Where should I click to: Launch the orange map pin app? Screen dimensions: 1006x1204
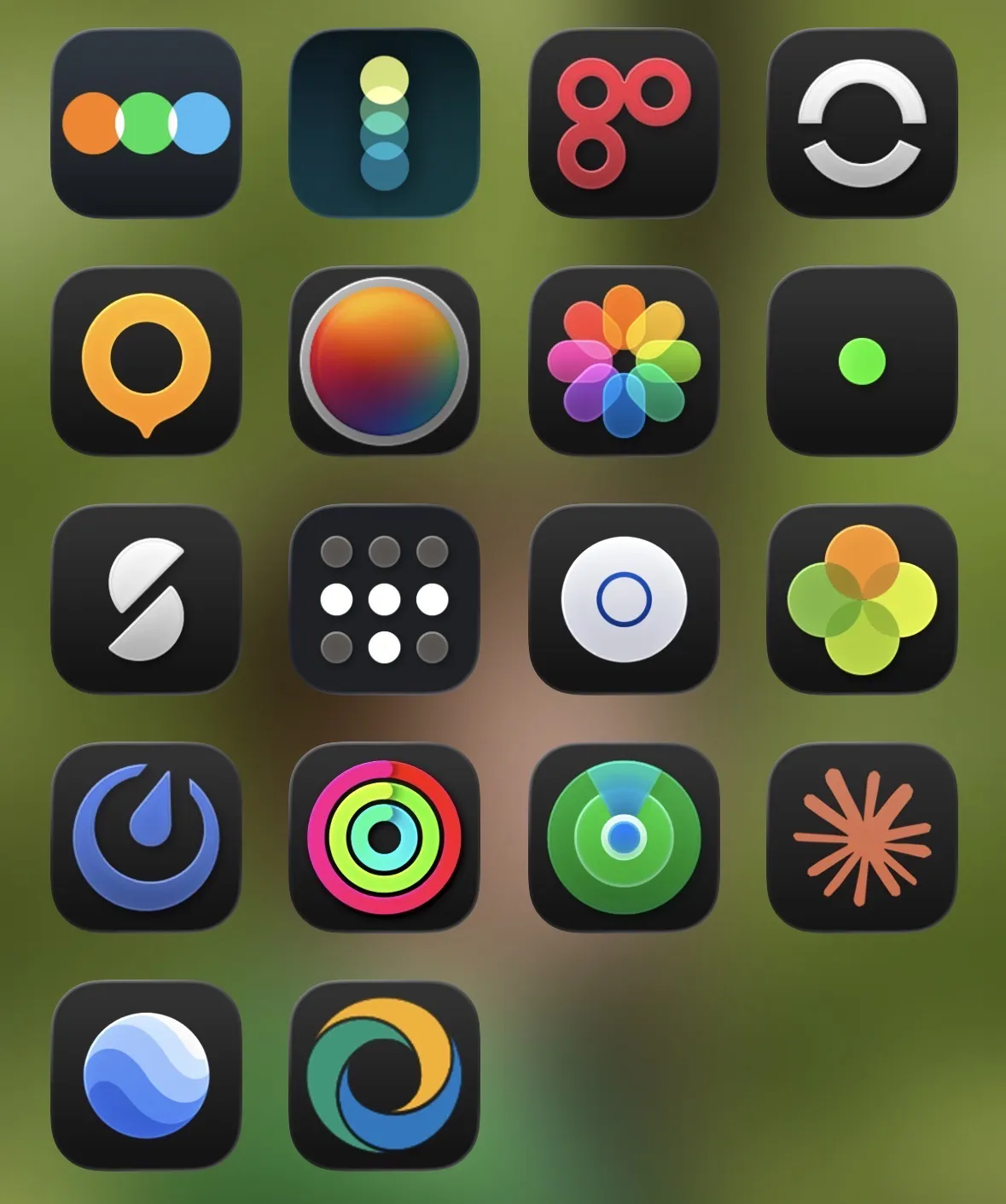click(x=146, y=362)
